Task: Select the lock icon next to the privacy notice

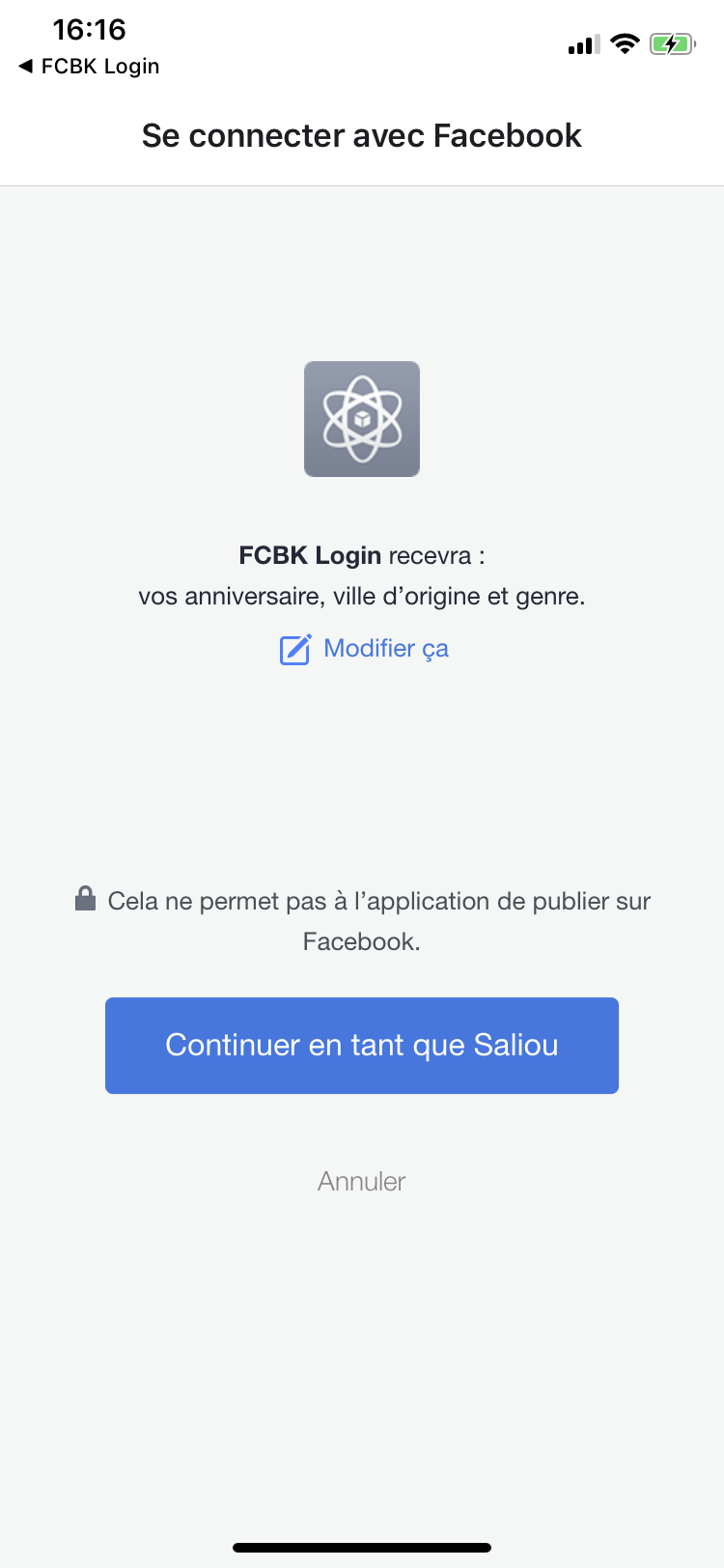Action: pyautogui.click(x=86, y=898)
